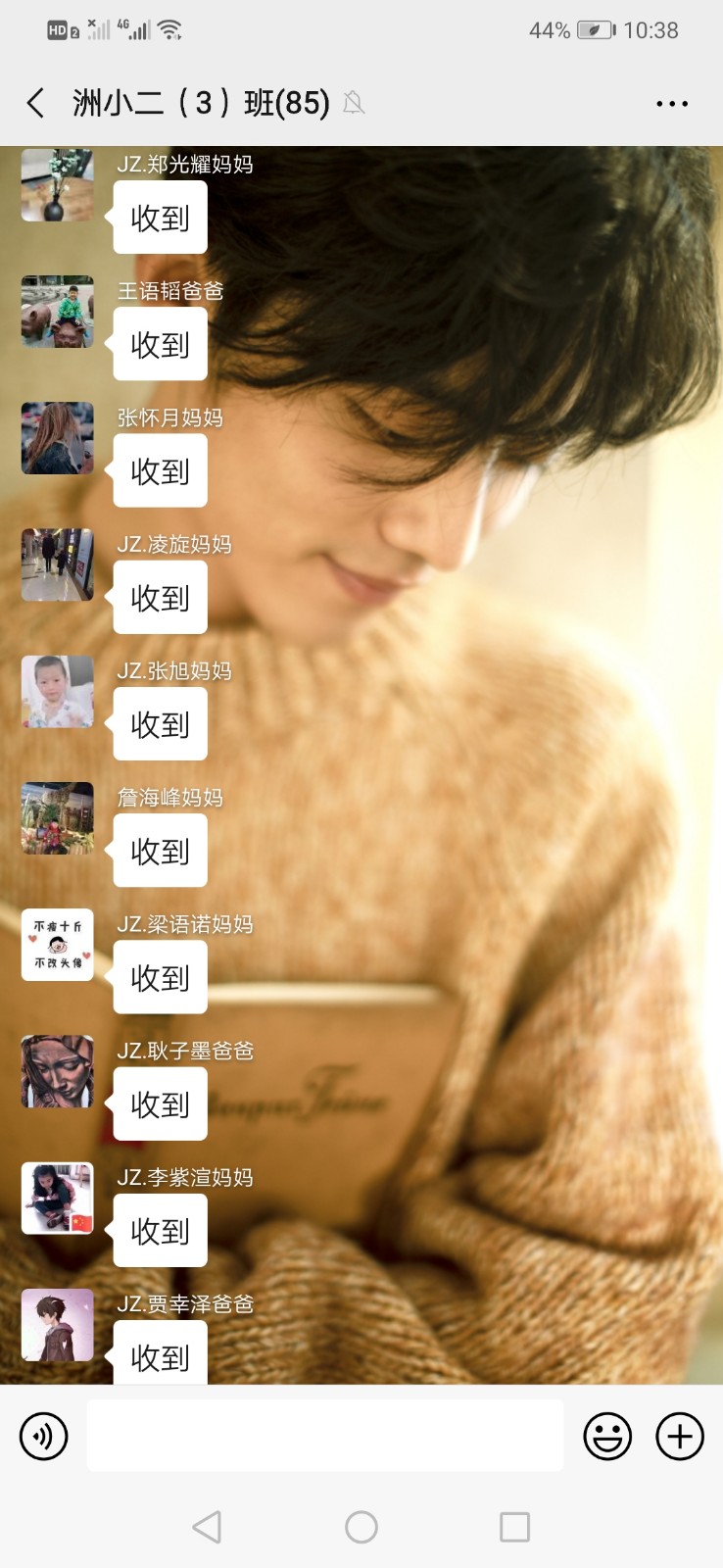Tap JZ.凌旋妈妈's avatar

(x=58, y=564)
